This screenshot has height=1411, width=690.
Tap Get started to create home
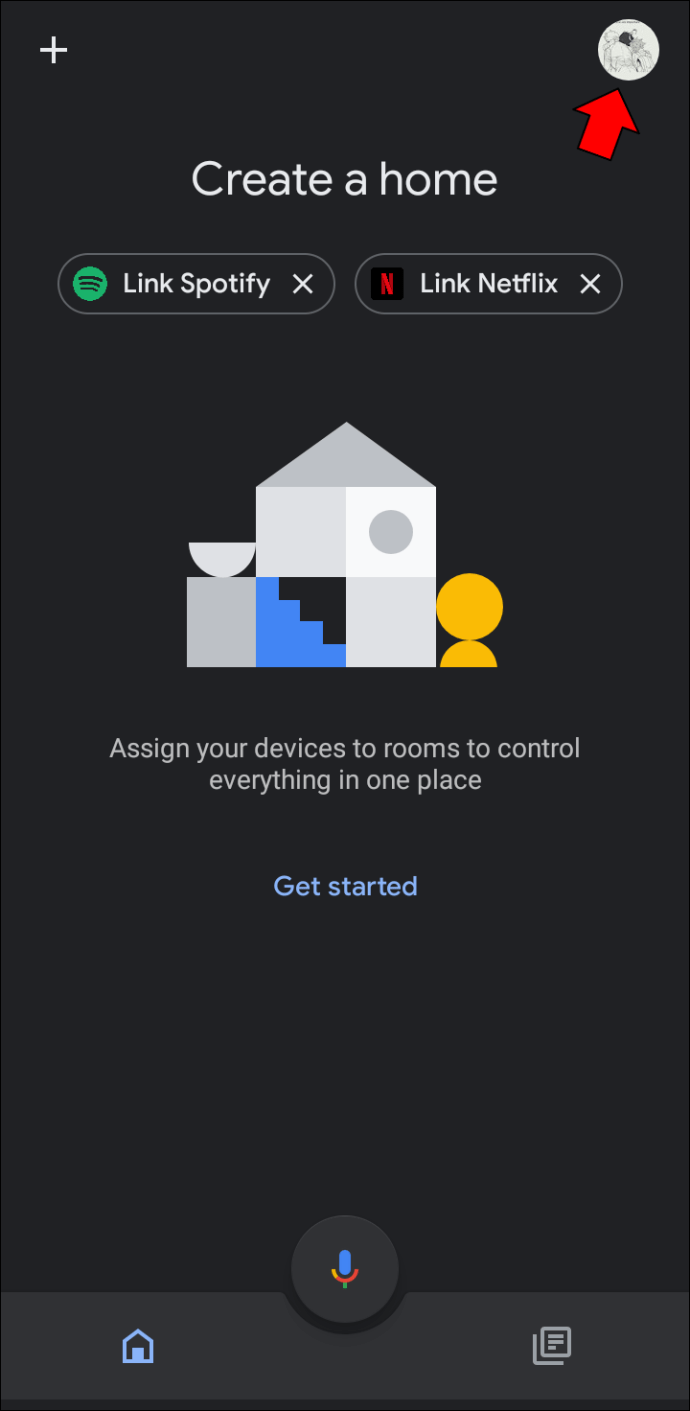point(345,886)
